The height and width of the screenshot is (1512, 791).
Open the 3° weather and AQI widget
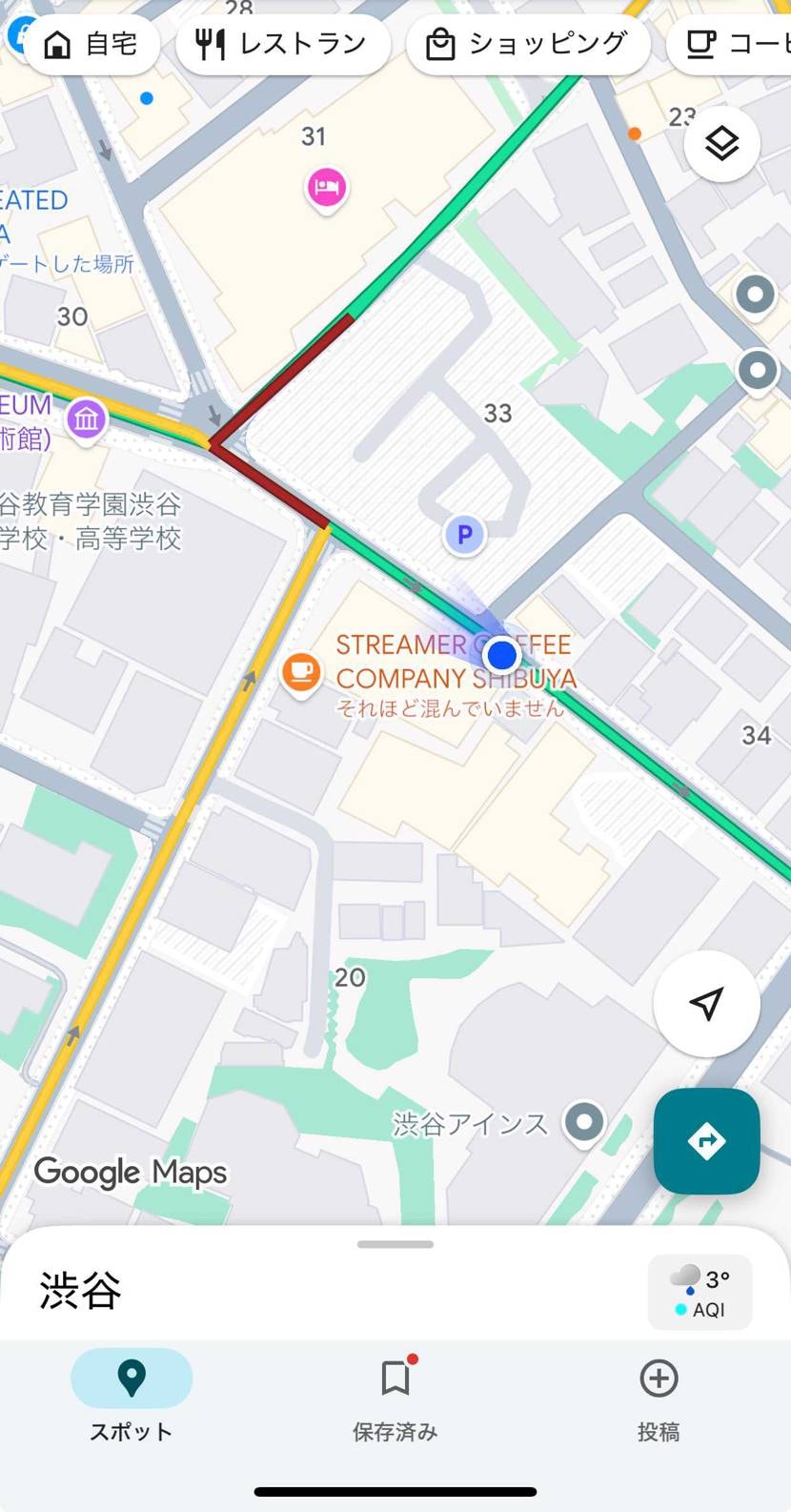click(x=700, y=1291)
